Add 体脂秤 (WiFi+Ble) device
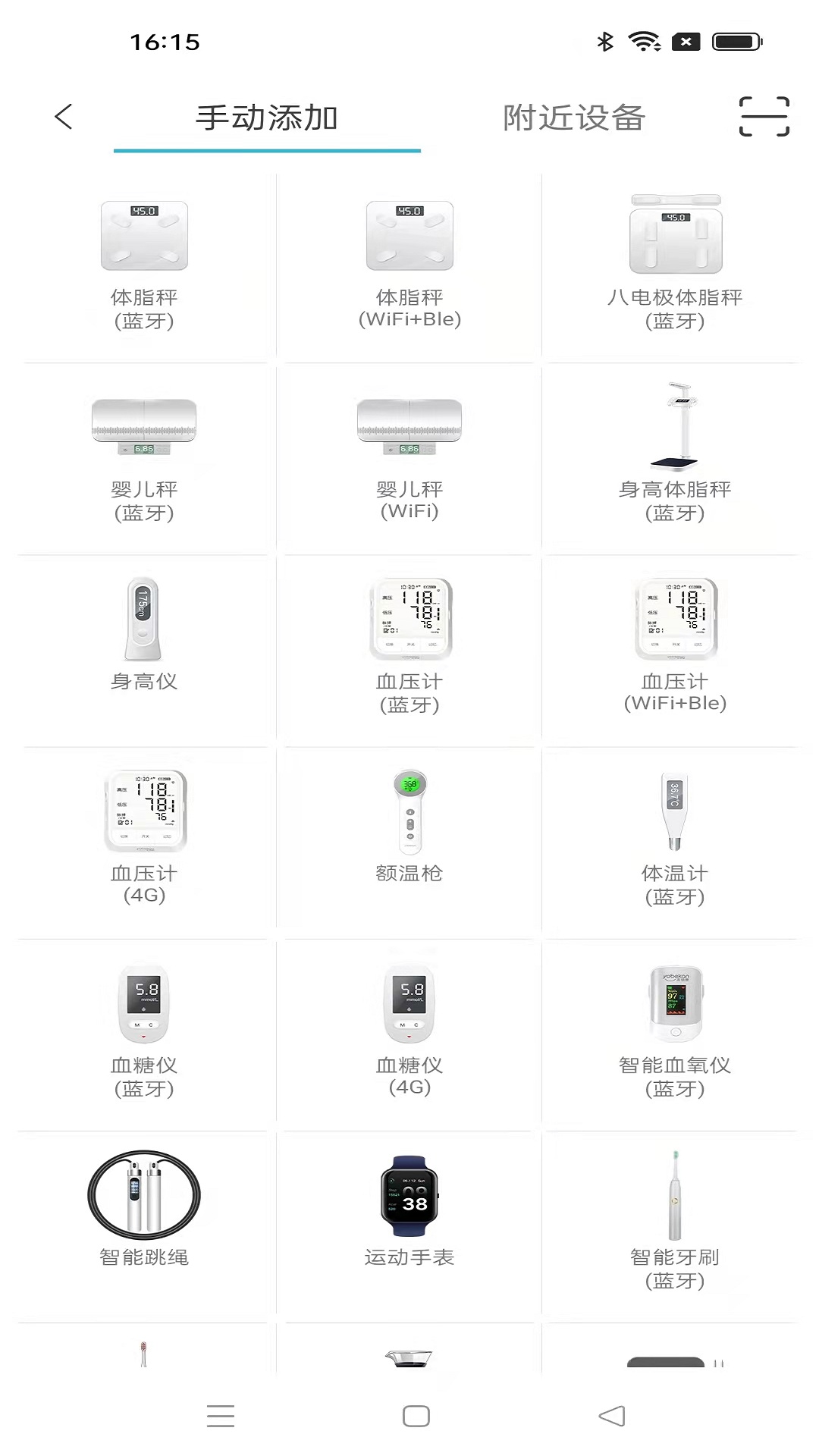Image resolution: width=819 pixels, height=1456 pixels. coord(409,265)
